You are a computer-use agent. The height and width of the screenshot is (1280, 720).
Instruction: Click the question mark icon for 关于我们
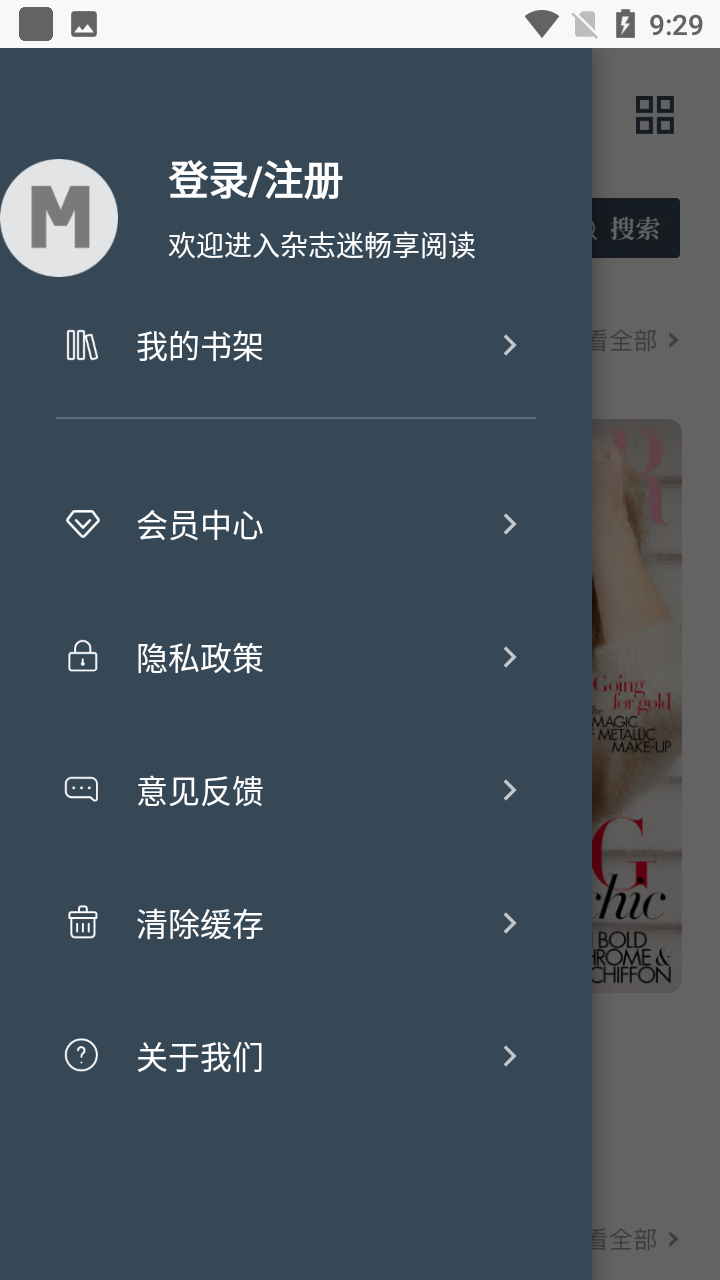click(x=83, y=1056)
